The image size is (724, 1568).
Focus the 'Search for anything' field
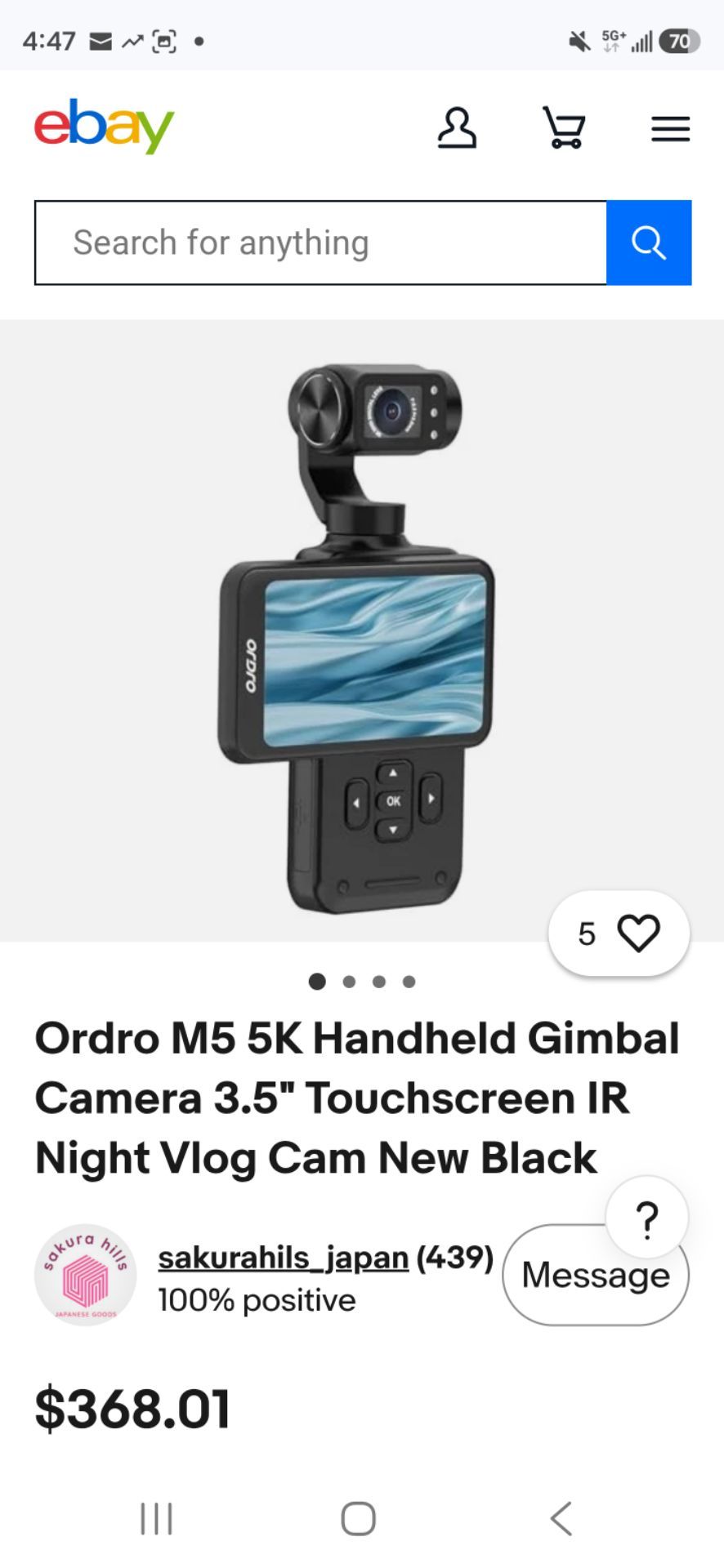tap(321, 243)
